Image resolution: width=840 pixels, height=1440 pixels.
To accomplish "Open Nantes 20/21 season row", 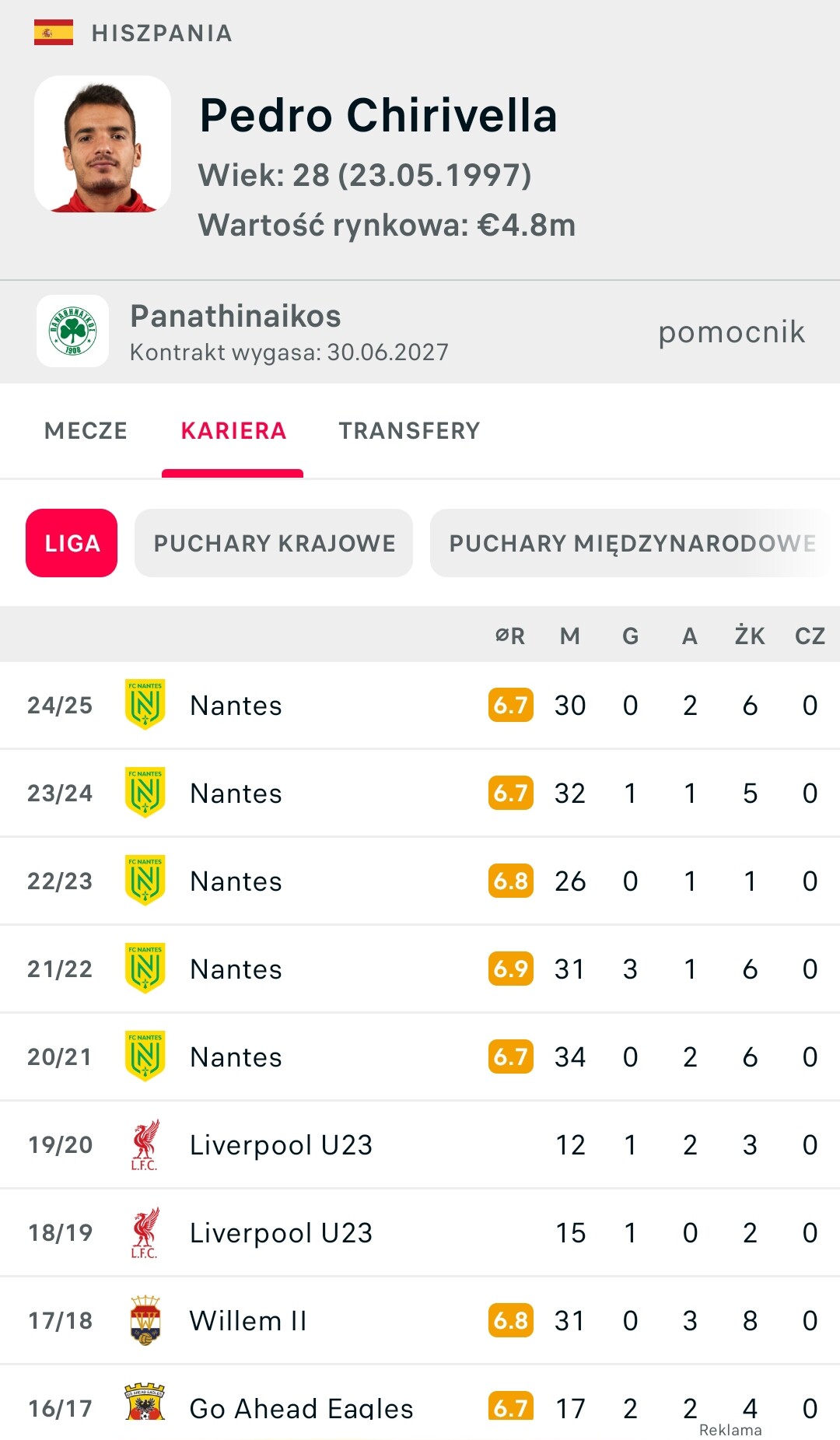I will (420, 1057).
